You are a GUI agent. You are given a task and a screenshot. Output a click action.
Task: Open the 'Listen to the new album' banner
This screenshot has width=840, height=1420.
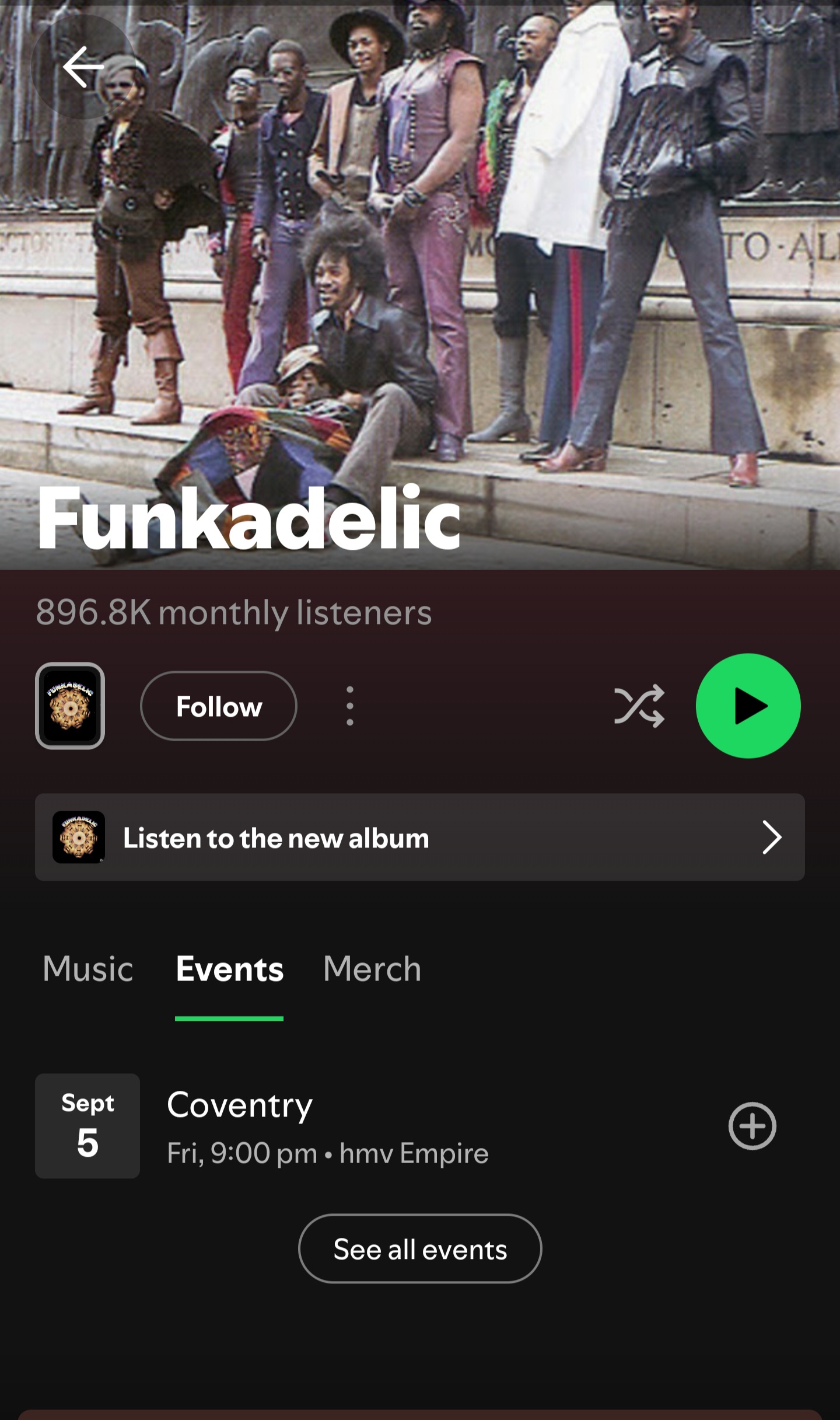[420, 838]
